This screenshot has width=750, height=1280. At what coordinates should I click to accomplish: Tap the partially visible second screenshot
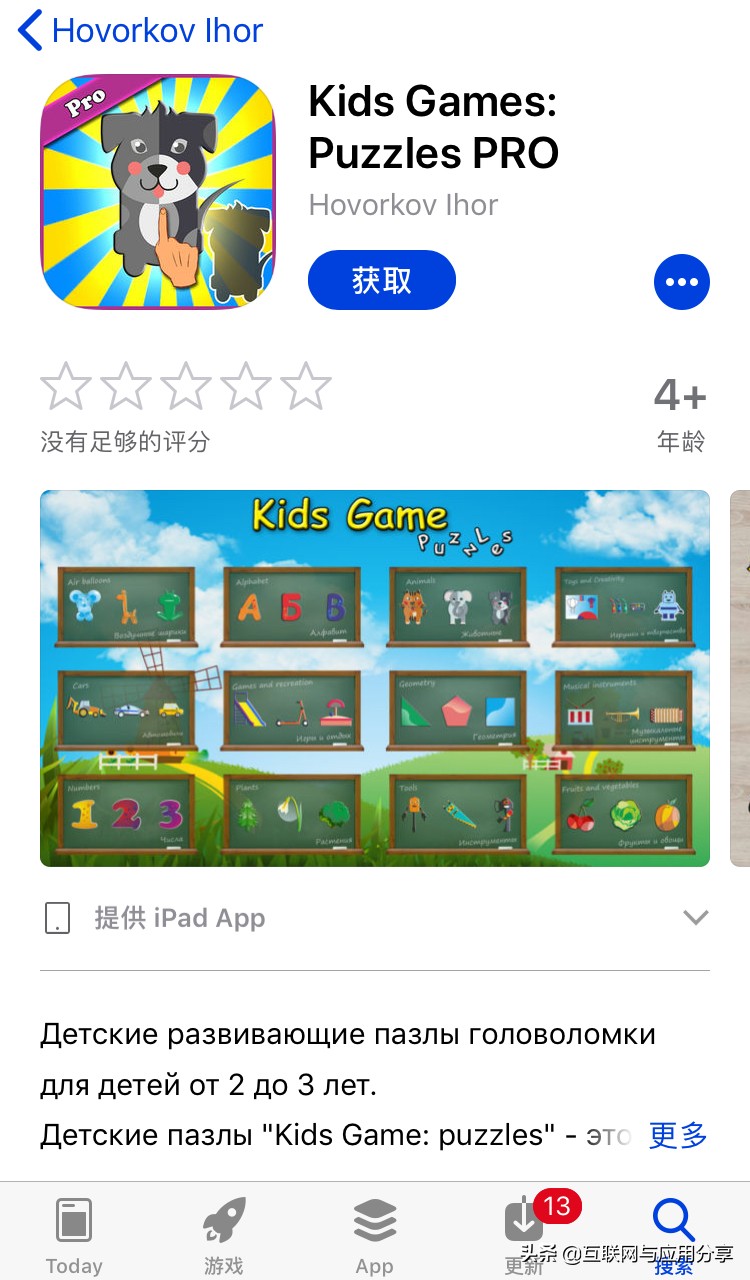pos(741,677)
